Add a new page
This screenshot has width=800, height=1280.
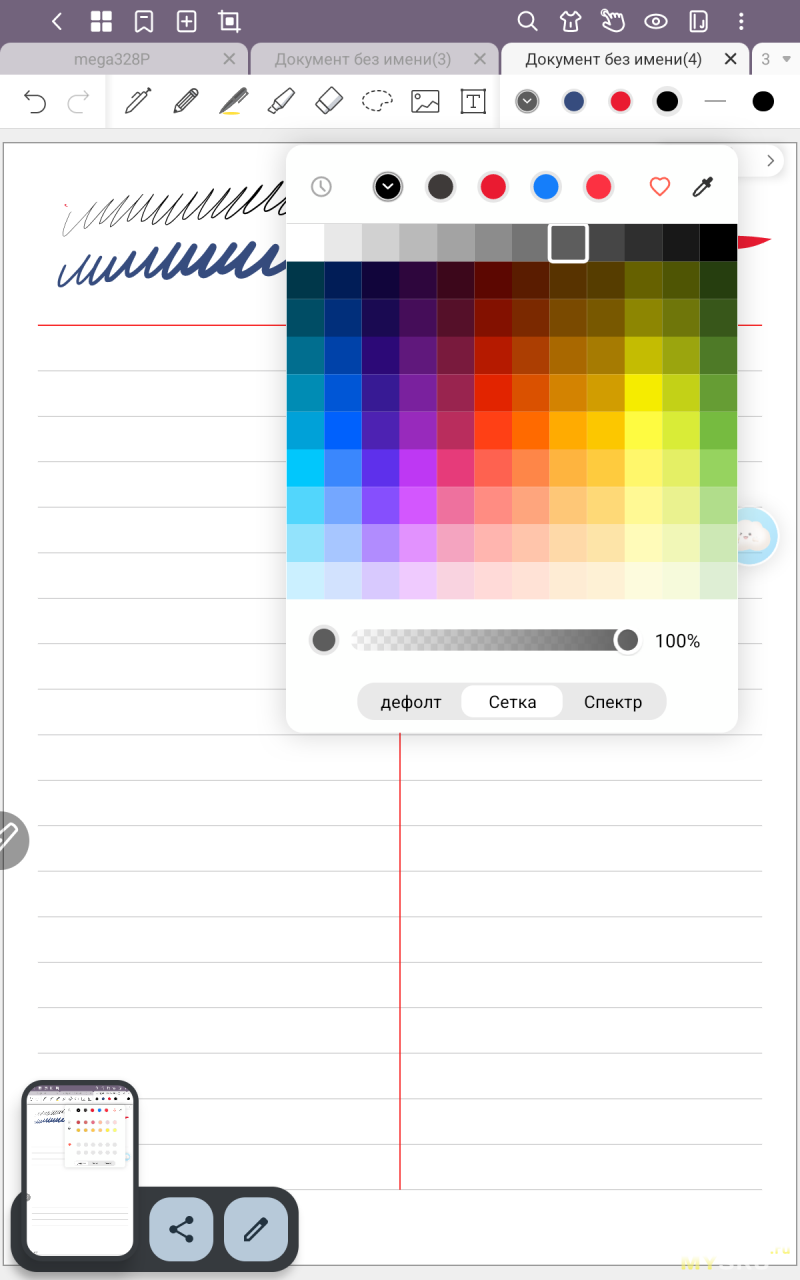pyautogui.click(x=187, y=21)
